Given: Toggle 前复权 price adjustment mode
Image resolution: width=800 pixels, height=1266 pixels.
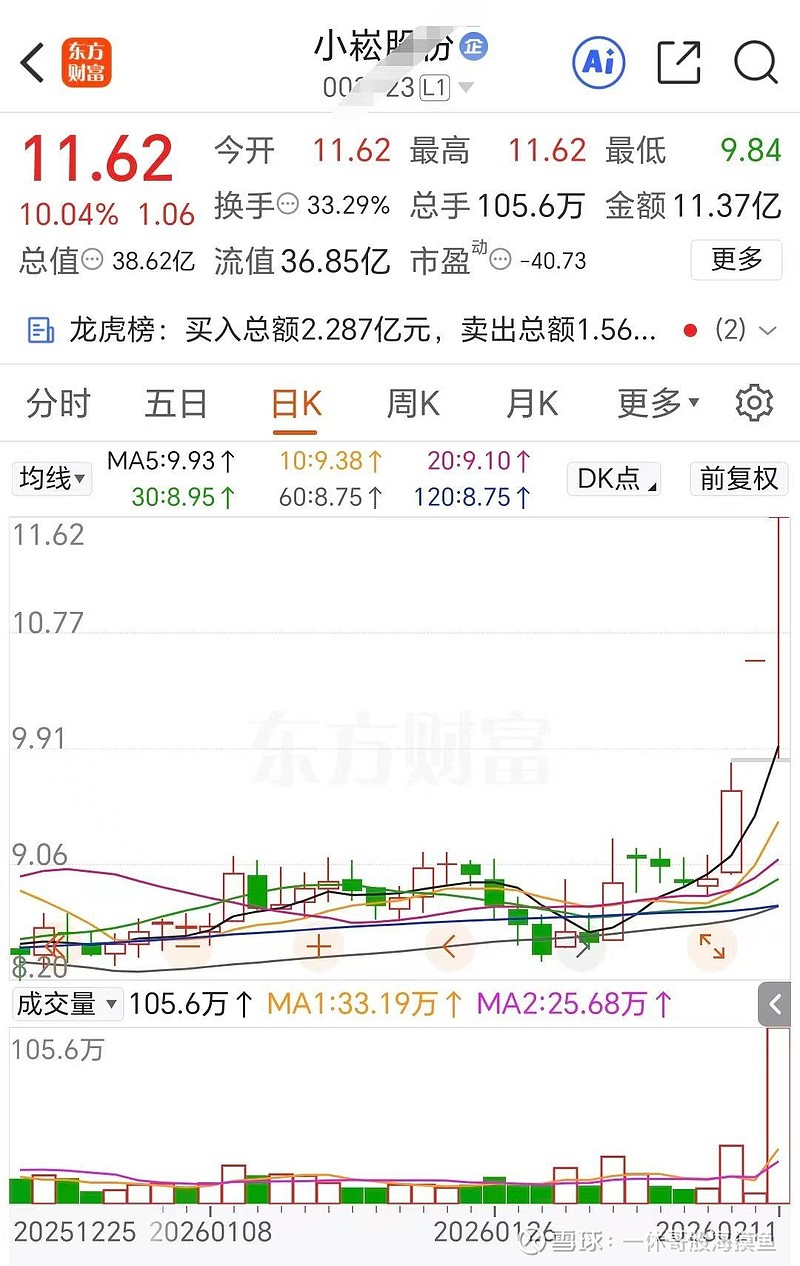Looking at the screenshot, I should pos(739,479).
